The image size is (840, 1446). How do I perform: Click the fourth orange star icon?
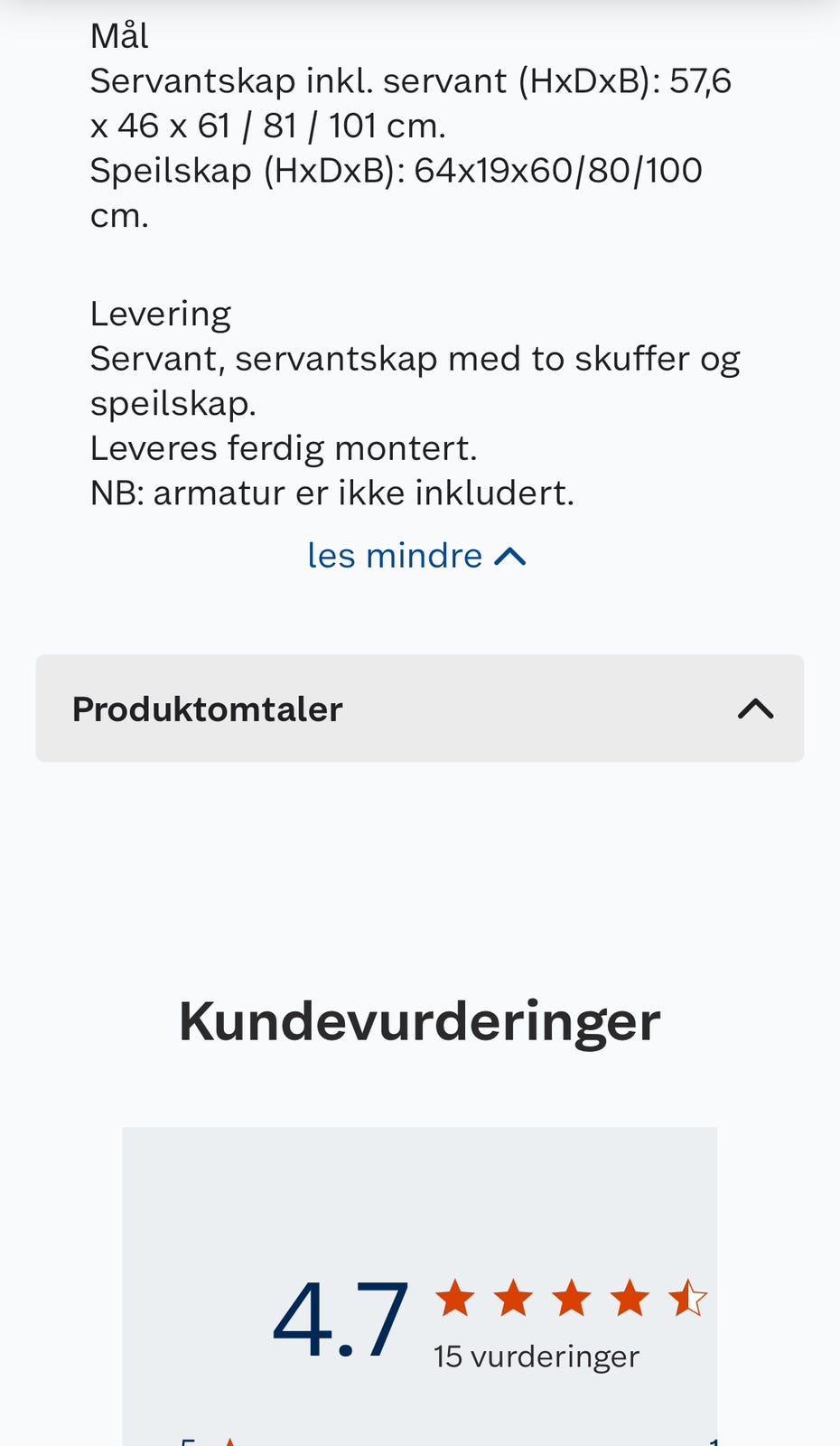[630, 1296]
